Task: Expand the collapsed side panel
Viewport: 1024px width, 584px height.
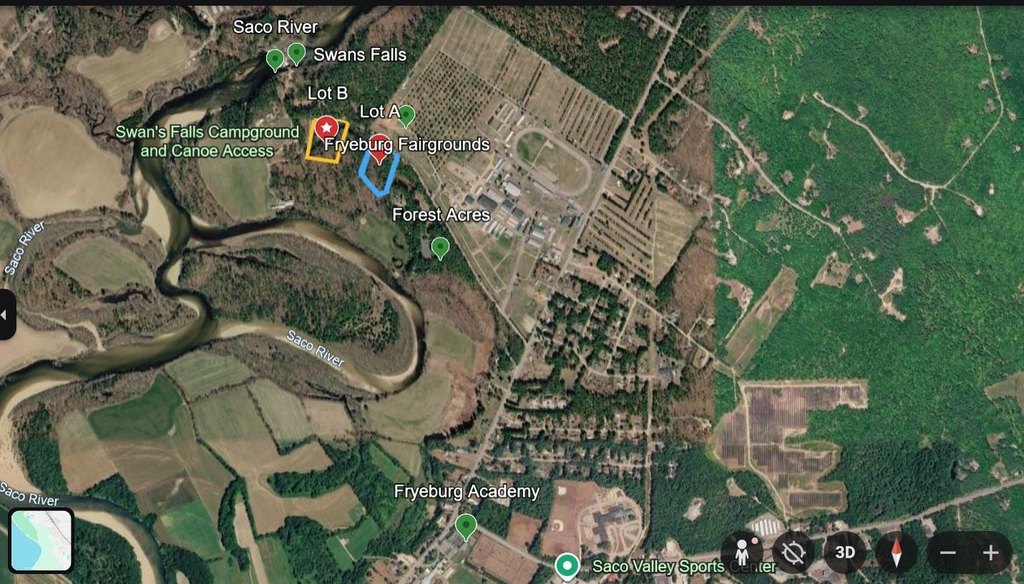Action: 7,315
